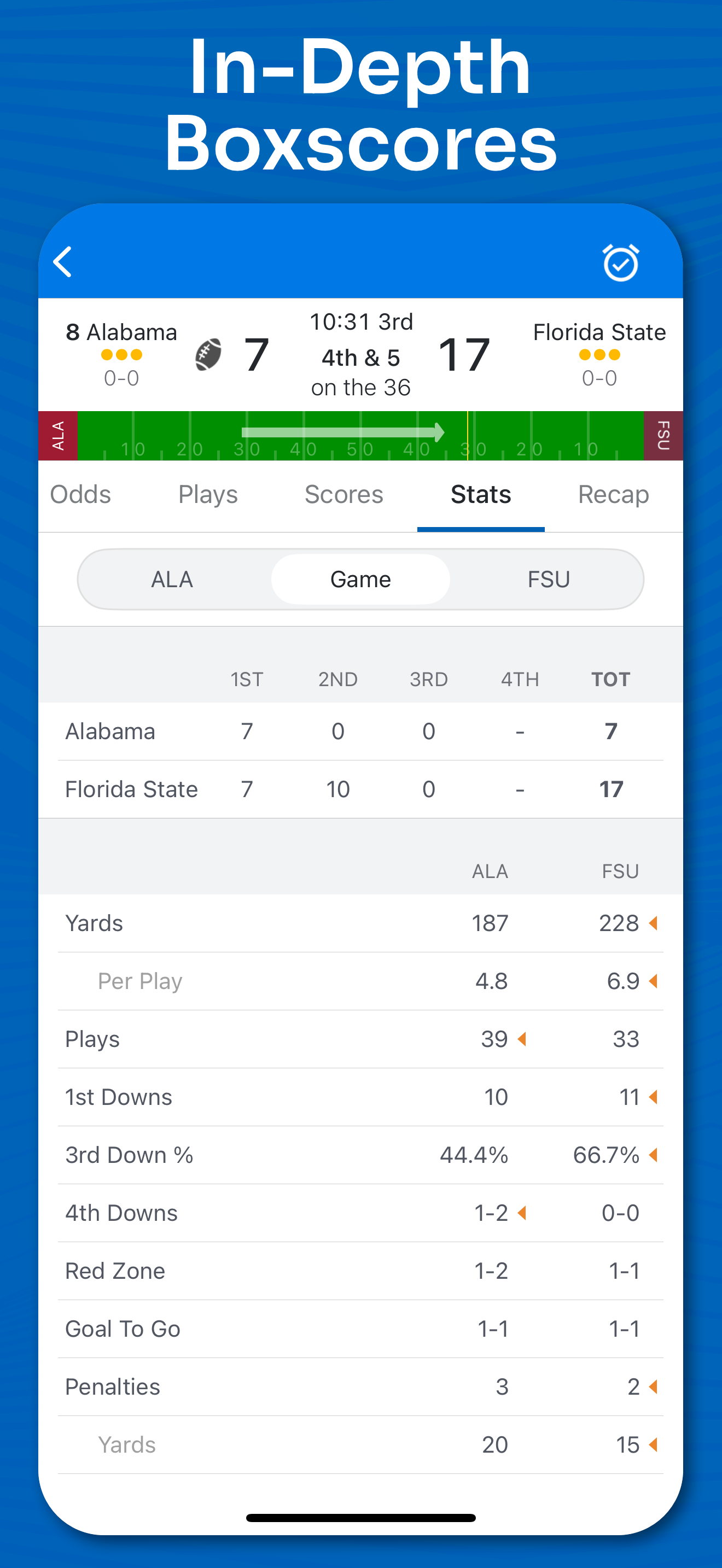This screenshot has height=1568, width=722.
Task: Switch to the Recap tab
Action: (613, 494)
